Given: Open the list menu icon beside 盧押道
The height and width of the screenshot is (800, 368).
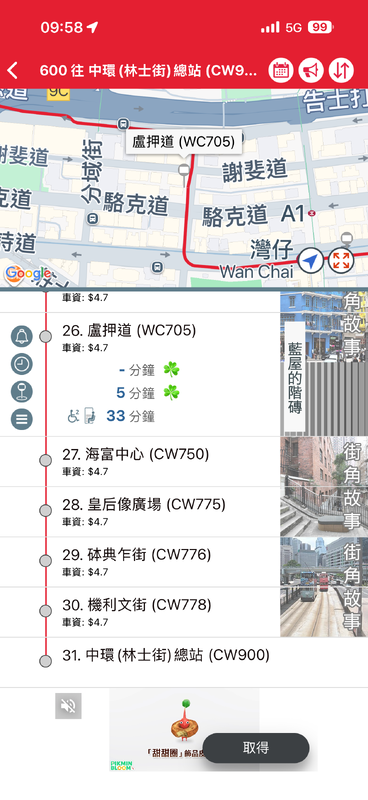Looking at the screenshot, I should (x=22, y=419).
